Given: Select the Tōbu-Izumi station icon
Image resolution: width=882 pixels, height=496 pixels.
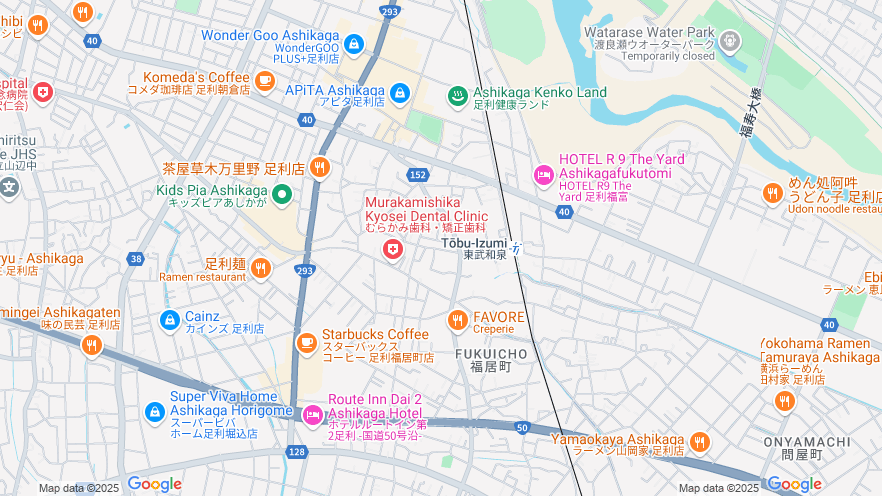Looking at the screenshot, I should [516, 248].
